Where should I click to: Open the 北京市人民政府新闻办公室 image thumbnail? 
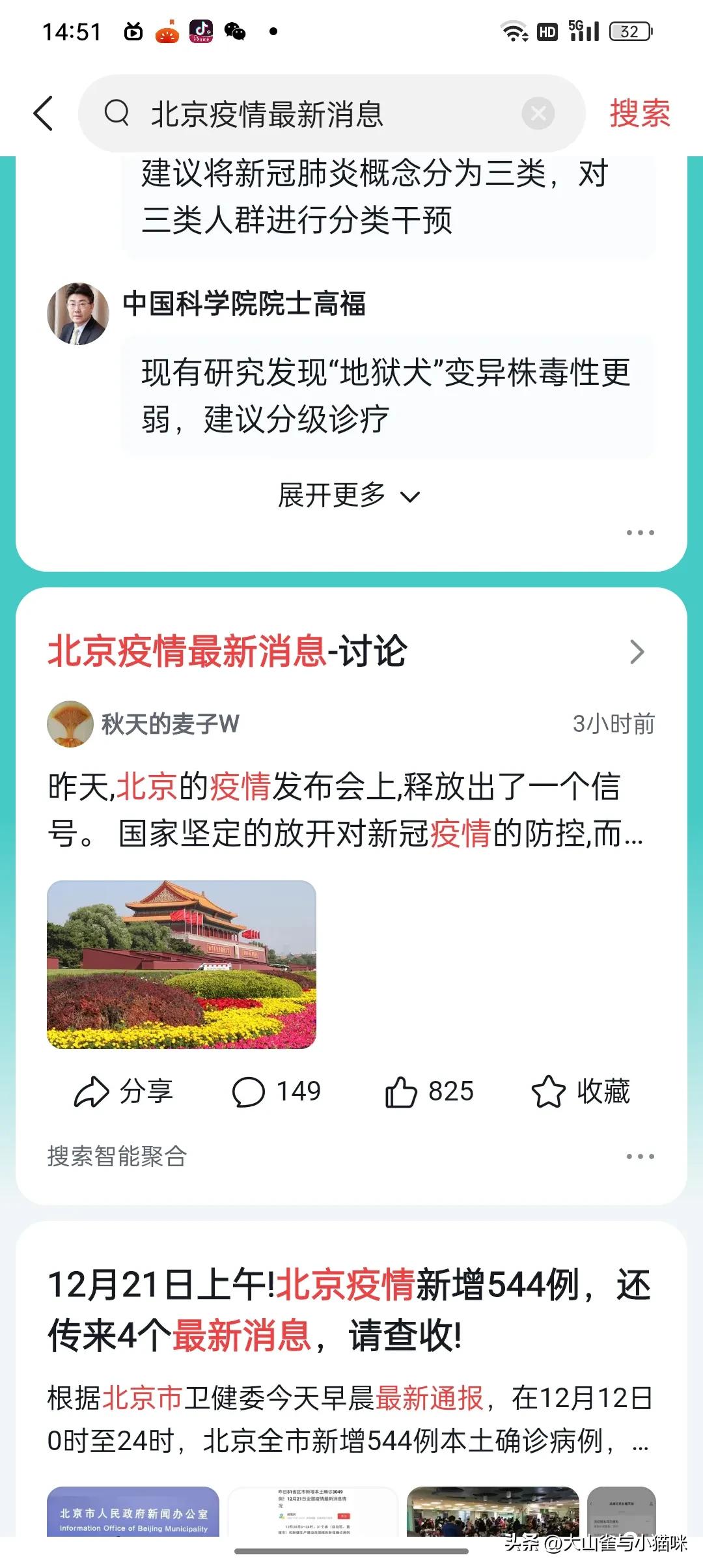click(133, 1513)
